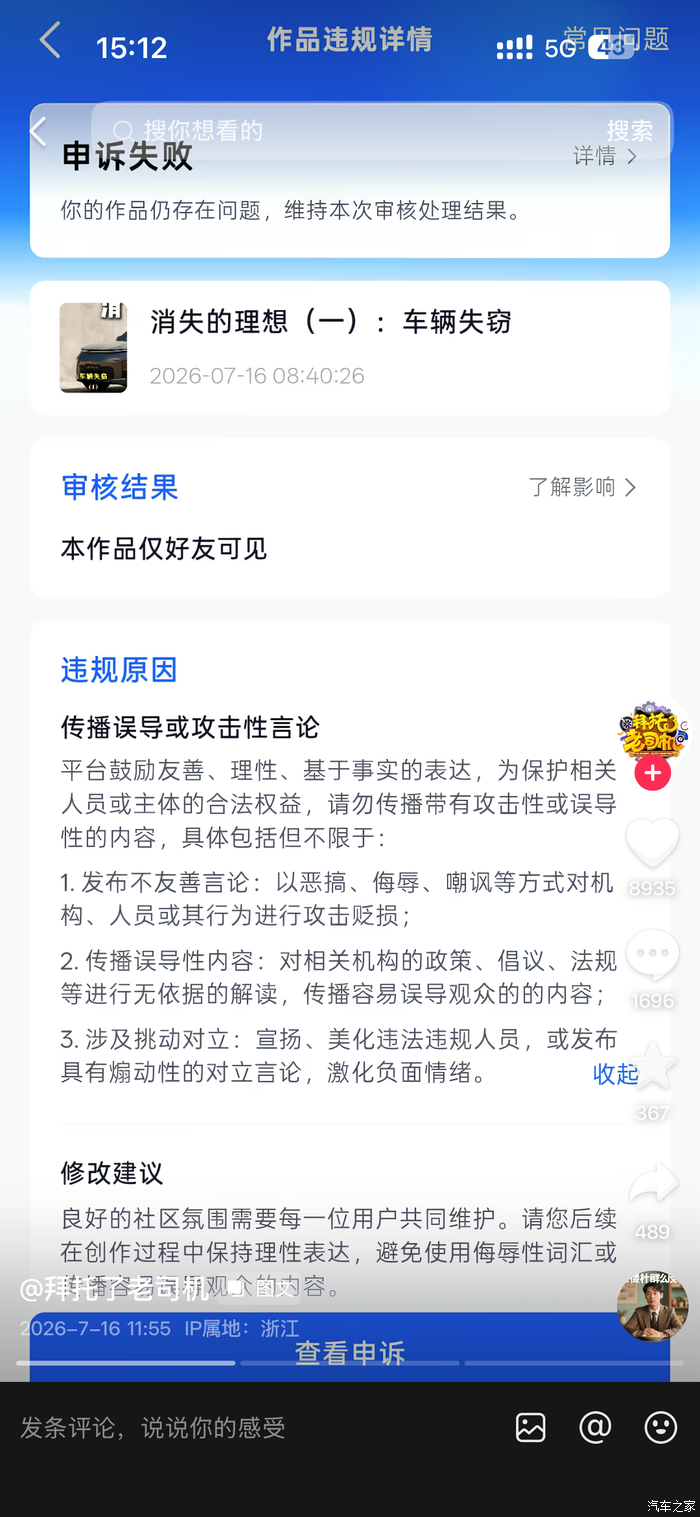Open the emoji picker for comments

coord(661,1427)
